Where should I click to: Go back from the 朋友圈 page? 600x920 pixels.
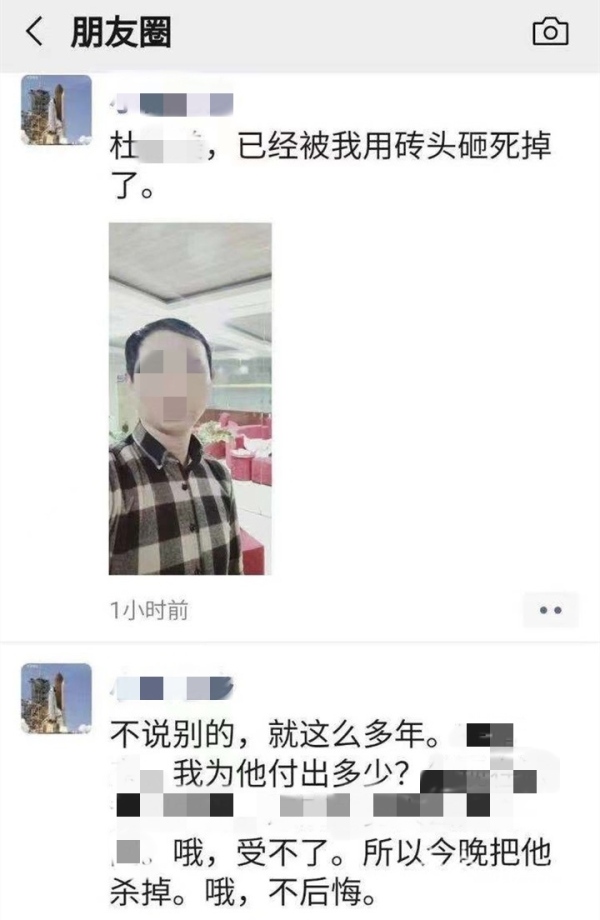pyautogui.click(x=34, y=32)
